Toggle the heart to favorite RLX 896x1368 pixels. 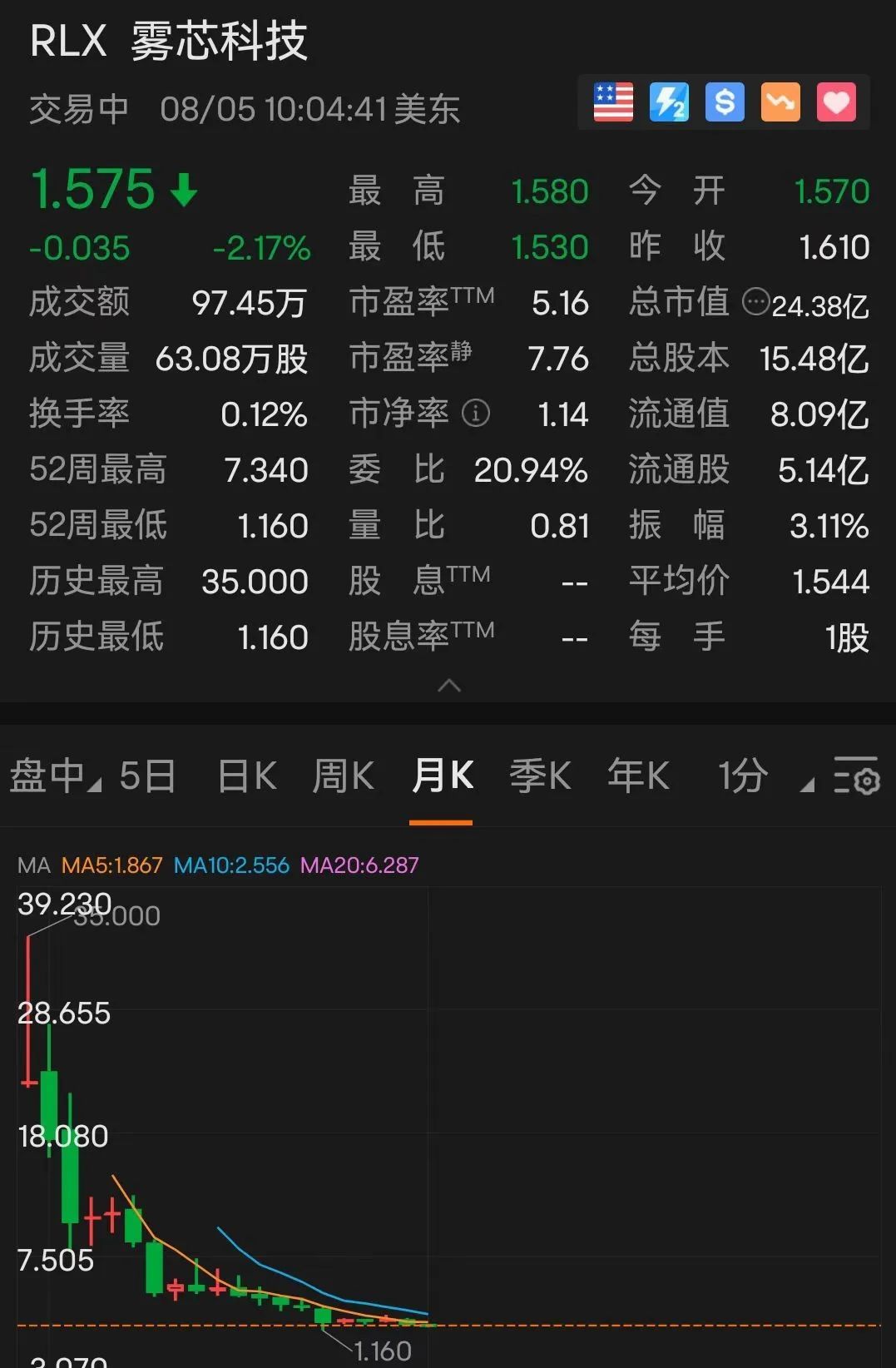836,102
